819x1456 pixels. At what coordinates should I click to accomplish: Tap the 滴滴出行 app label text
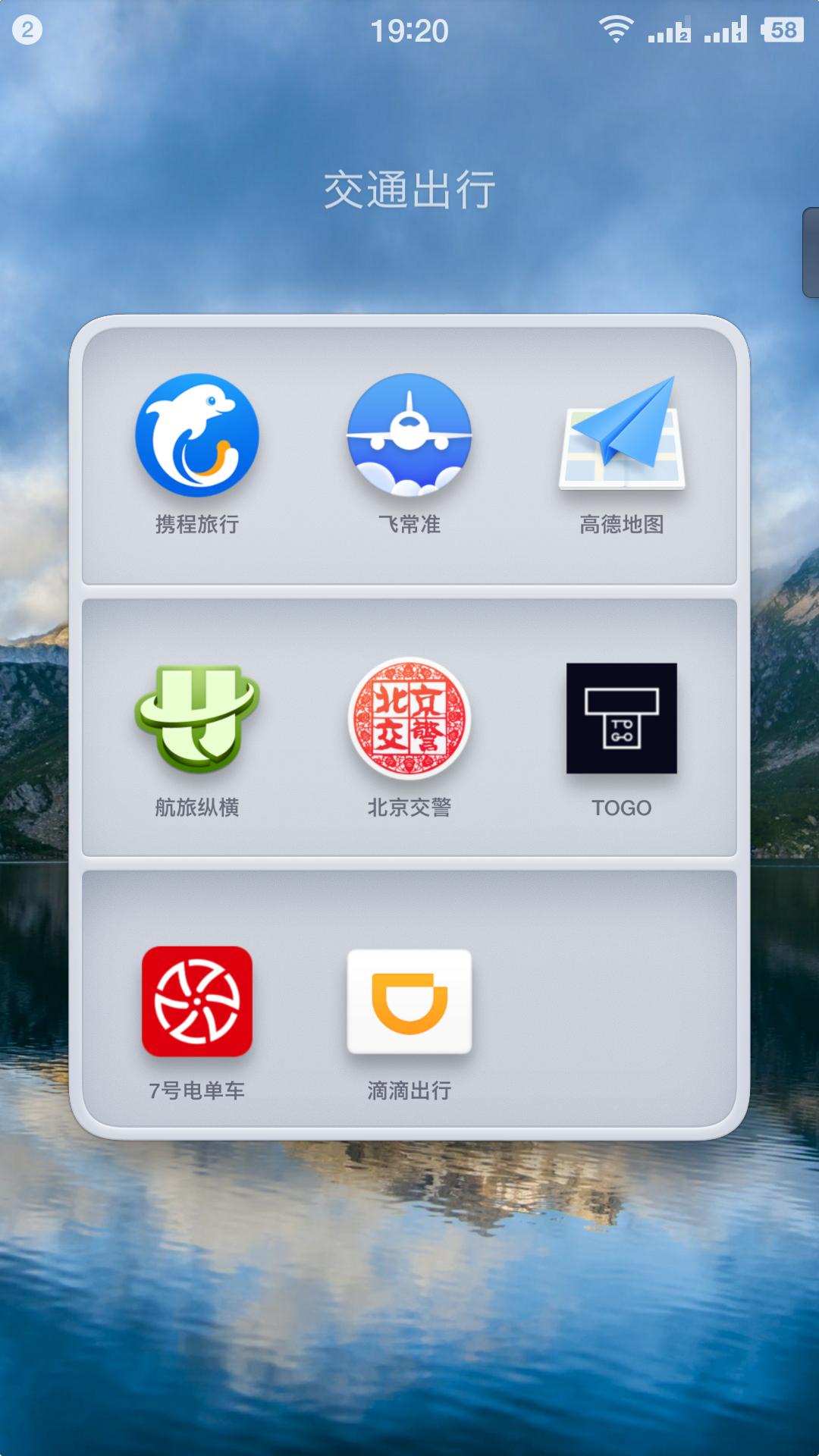409,1092
